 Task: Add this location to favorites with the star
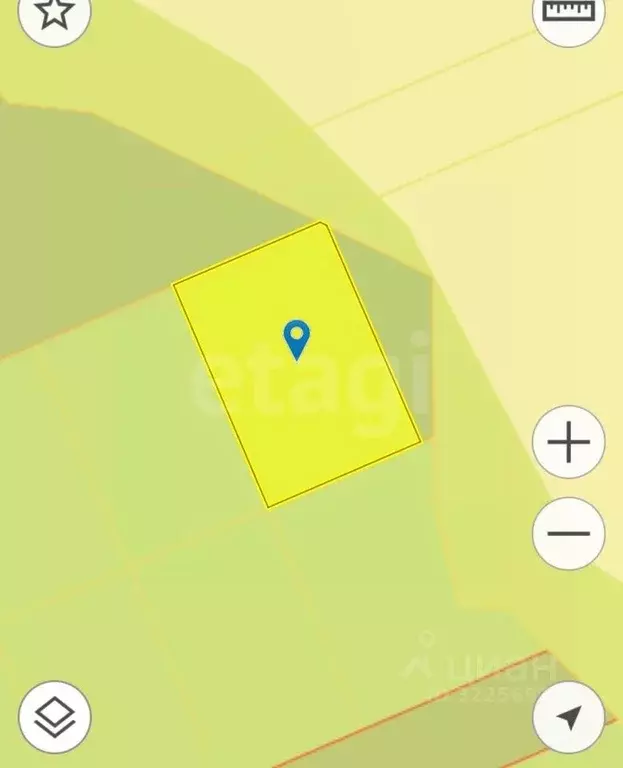click(54, 13)
